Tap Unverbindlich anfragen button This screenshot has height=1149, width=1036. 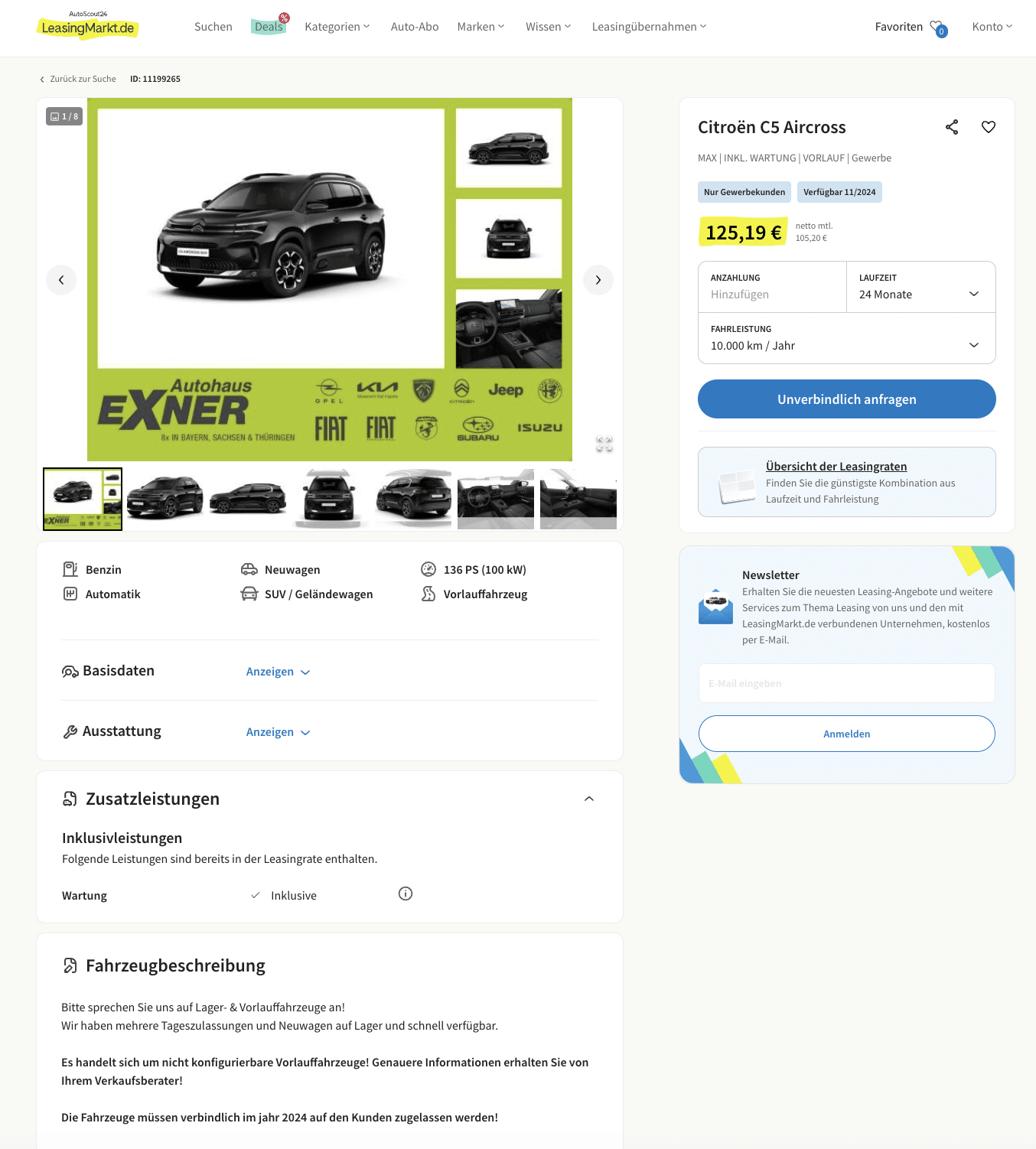pos(846,399)
